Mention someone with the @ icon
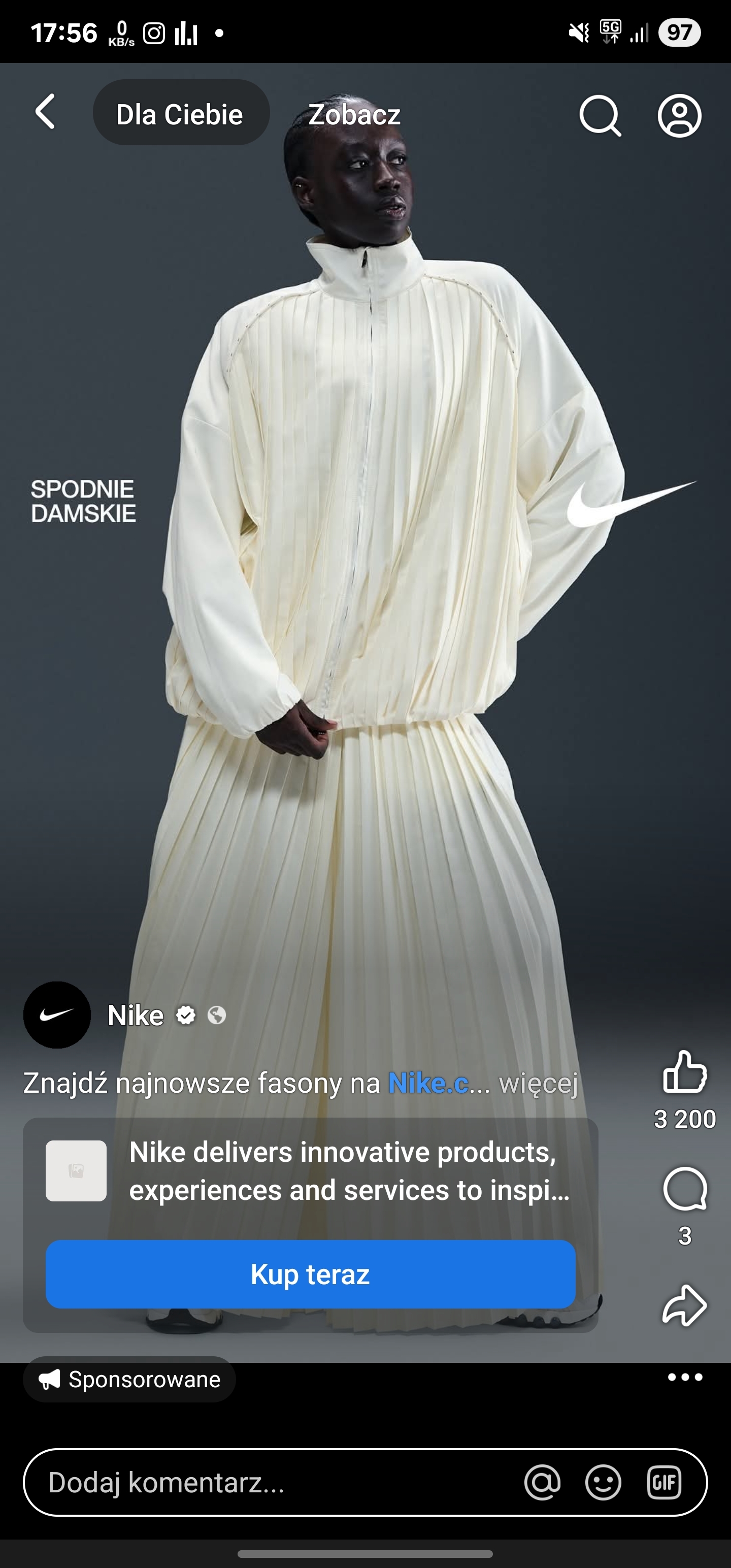 [x=542, y=1482]
